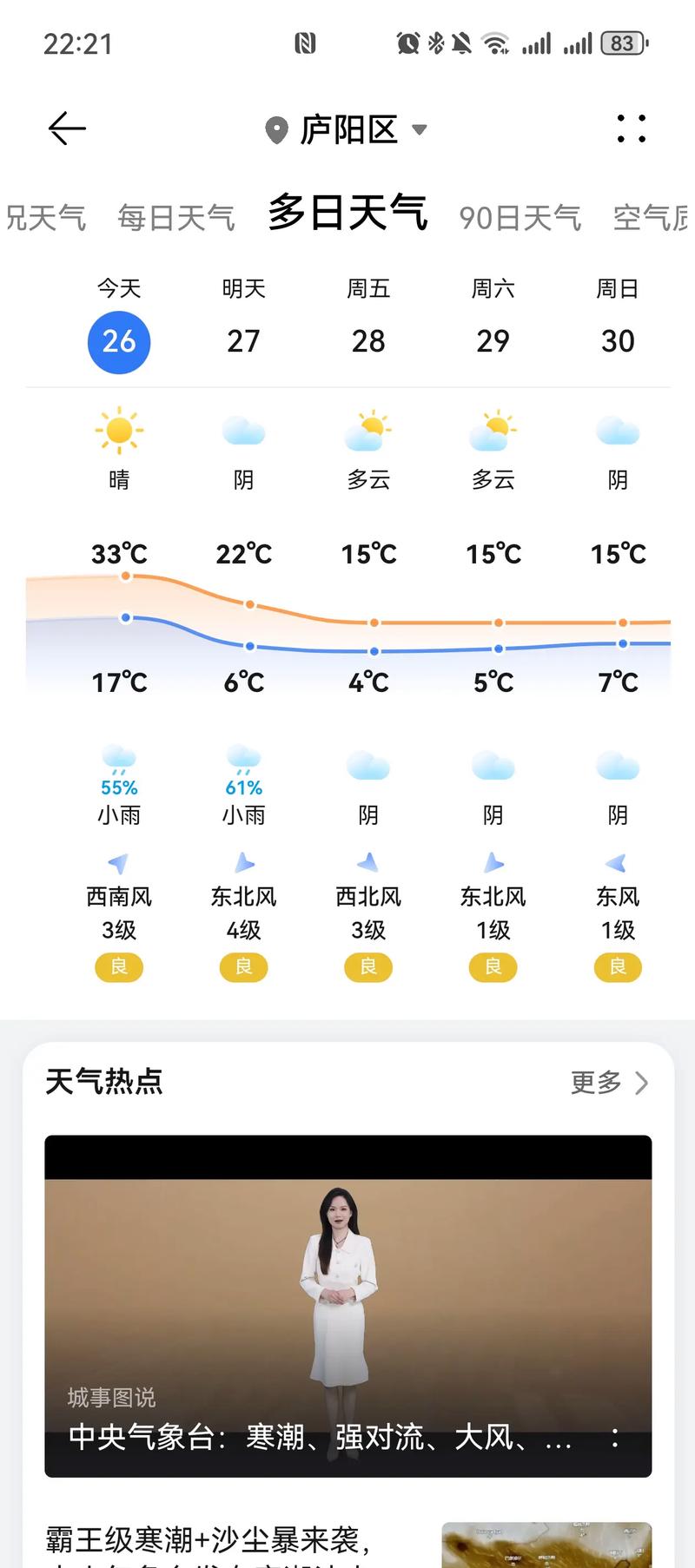Image resolution: width=695 pixels, height=1568 pixels.
Task: Select Friday's 多云 partly cloudy icon
Action: point(368,429)
